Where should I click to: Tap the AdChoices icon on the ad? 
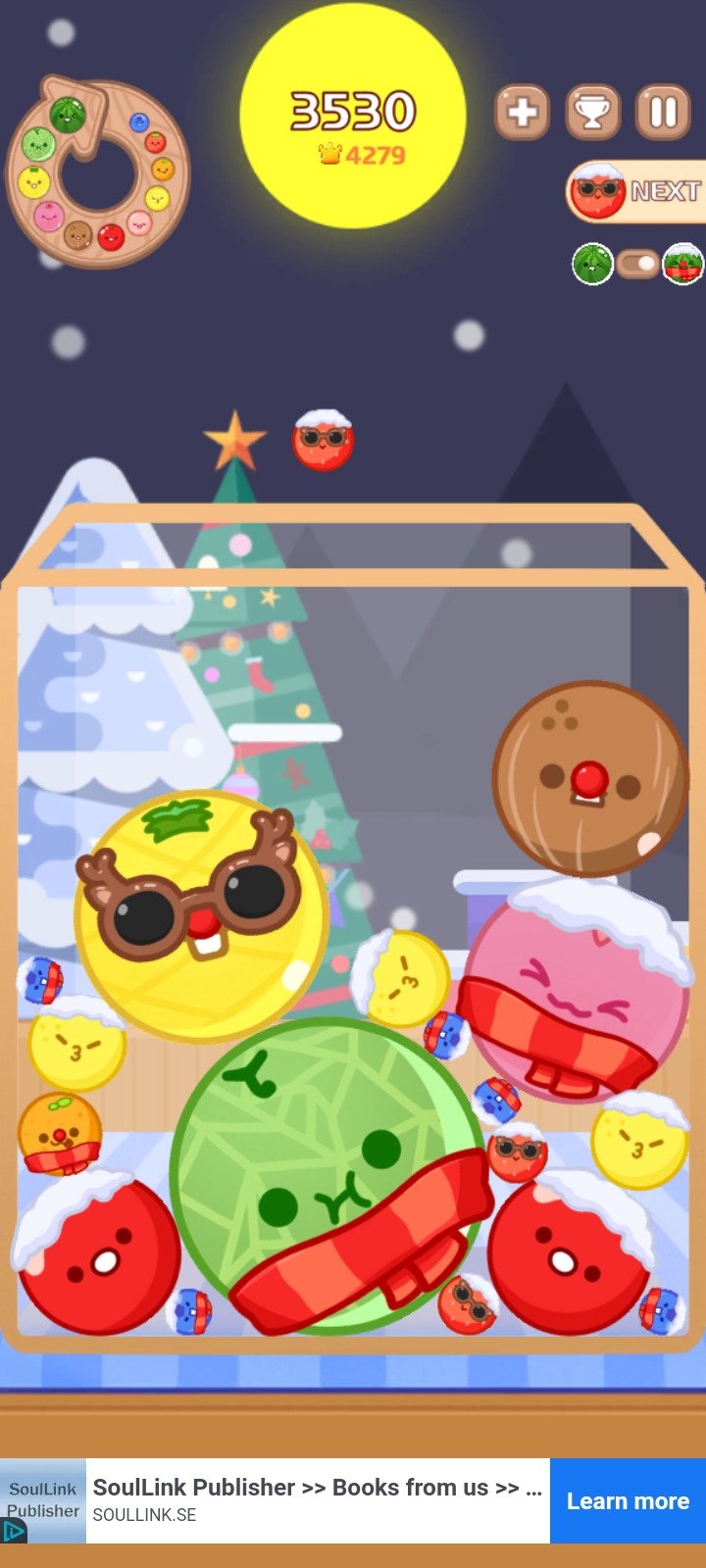click(x=13, y=1531)
